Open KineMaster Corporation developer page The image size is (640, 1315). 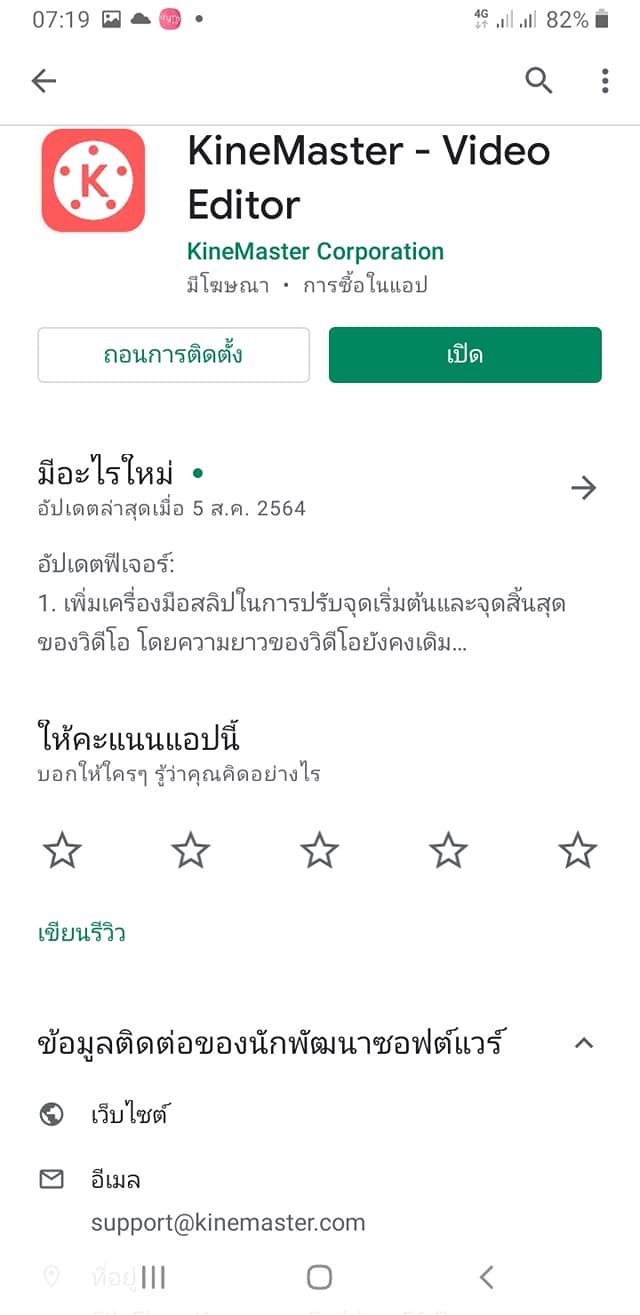click(x=315, y=251)
